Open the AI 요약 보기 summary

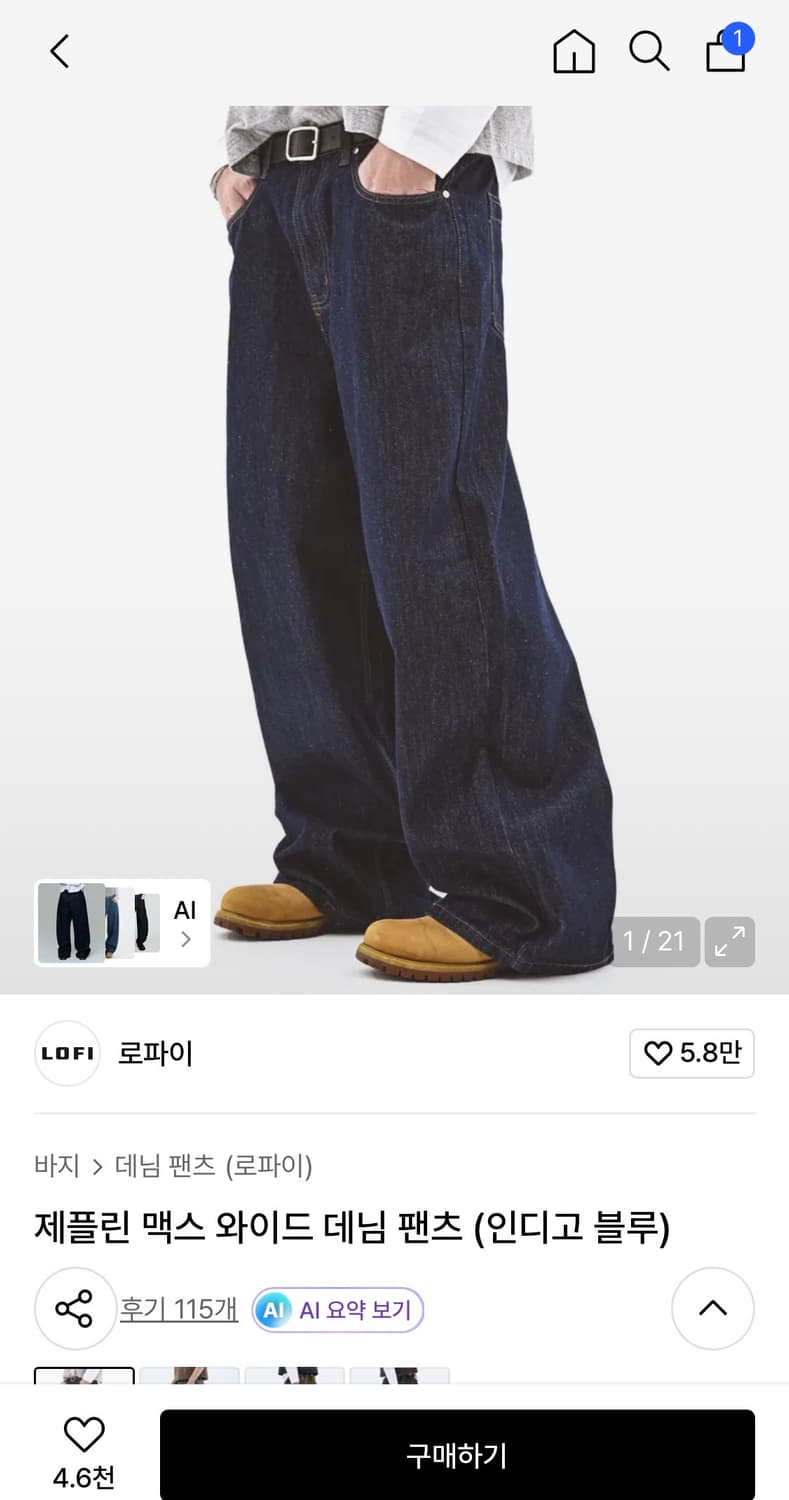tap(336, 1308)
